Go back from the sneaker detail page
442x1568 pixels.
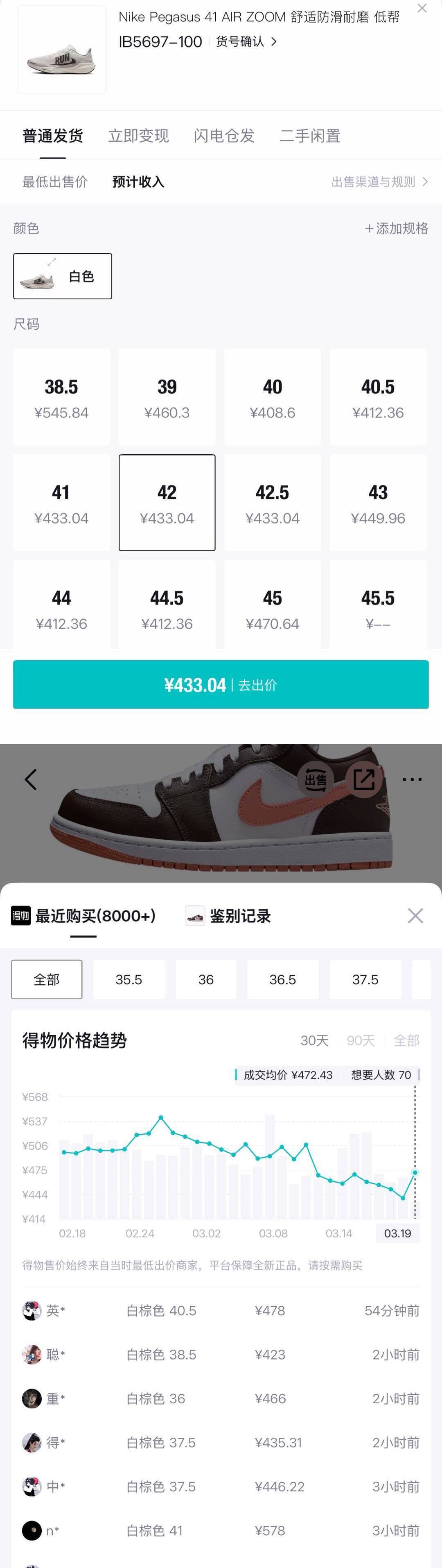tap(31, 779)
